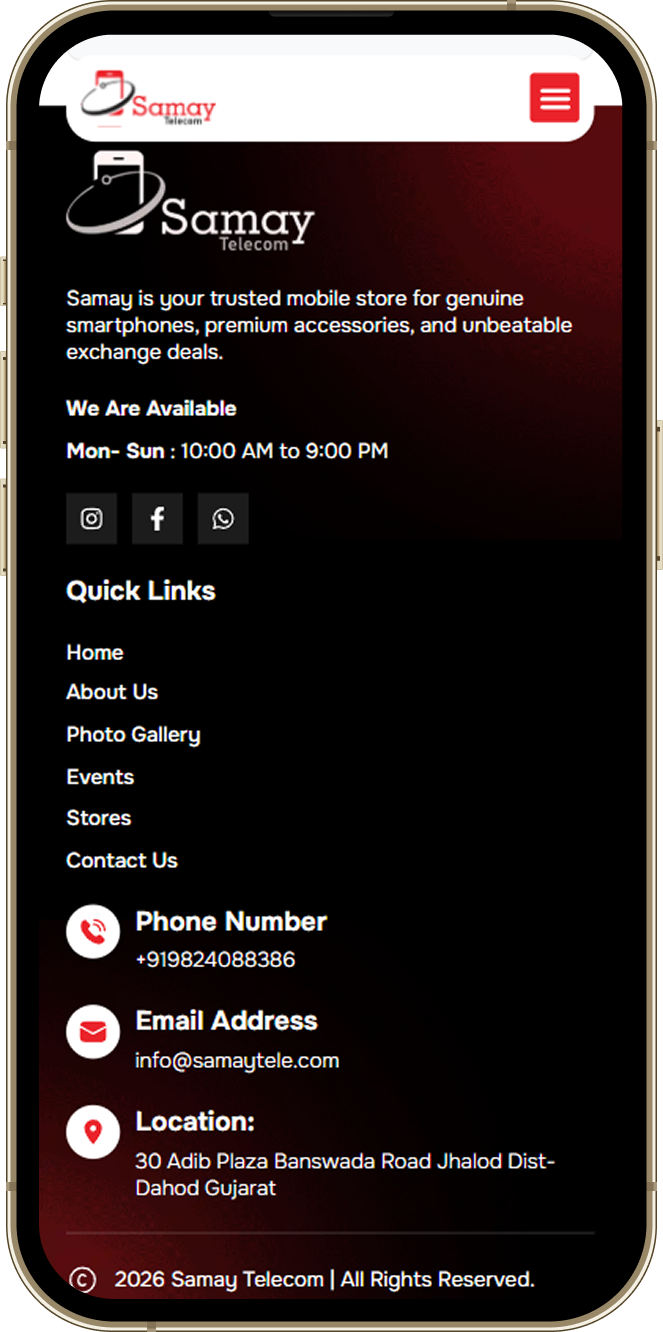Viewport: 663px width, 1332px height.
Task: Open the Events page
Action: (x=100, y=777)
